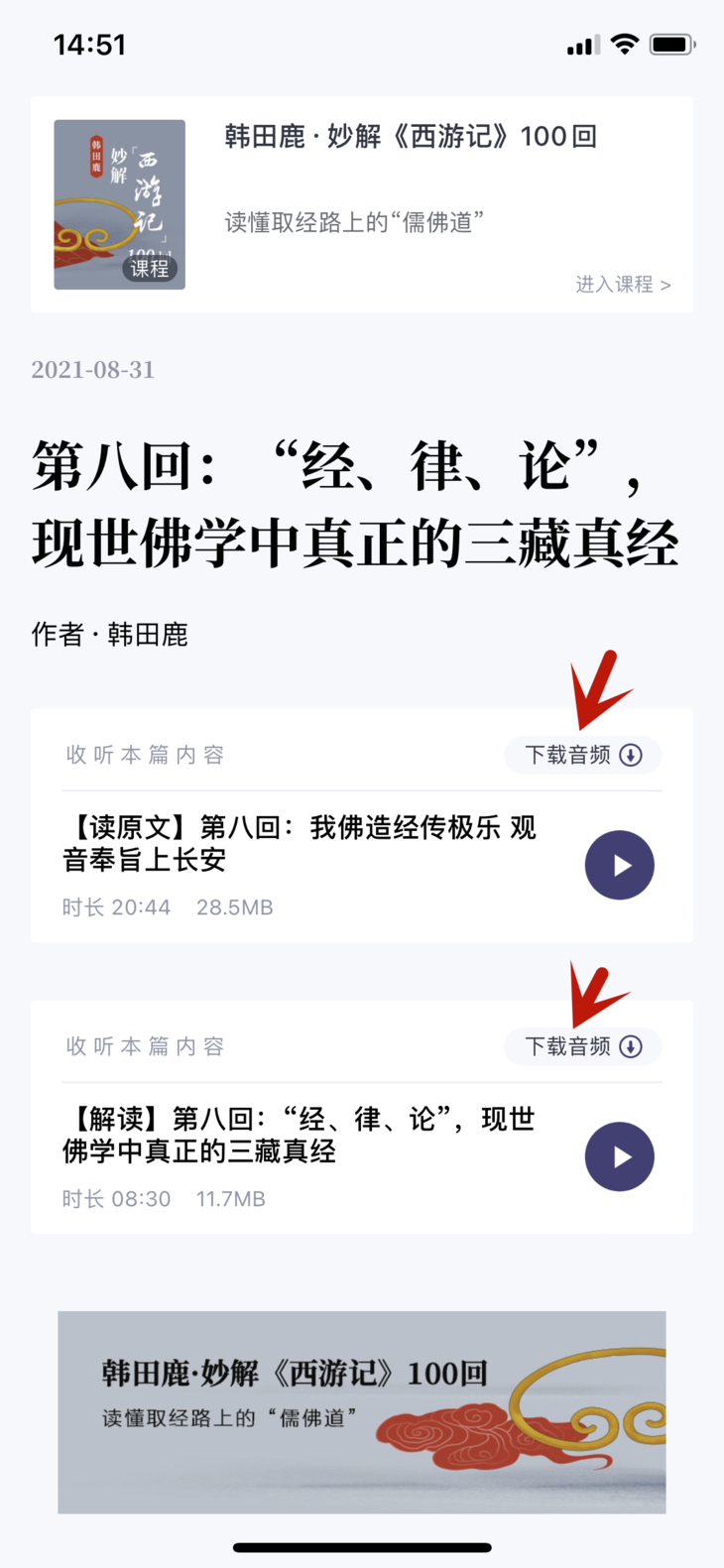The image size is (724, 1568).
Task: Play the 【解读】第八回 audio
Action: click(619, 1156)
